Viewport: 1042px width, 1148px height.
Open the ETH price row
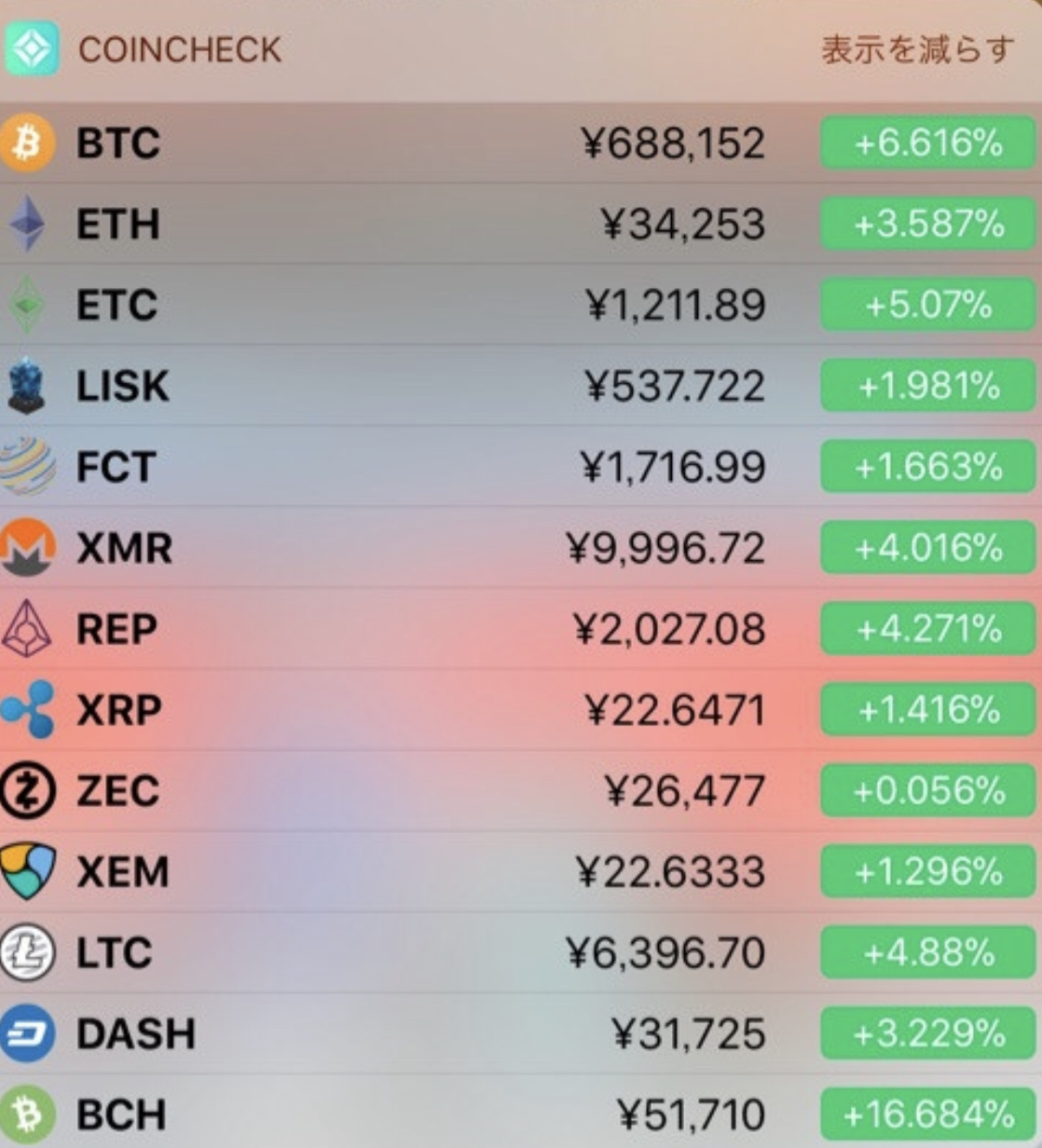tap(520, 225)
